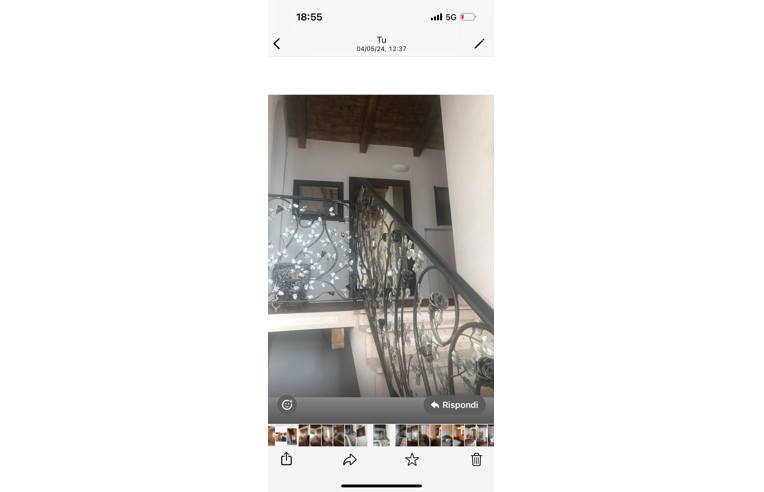This screenshot has width=764, height=492.
Task: Open the share sheet for this photo
Action: point(286,459)
